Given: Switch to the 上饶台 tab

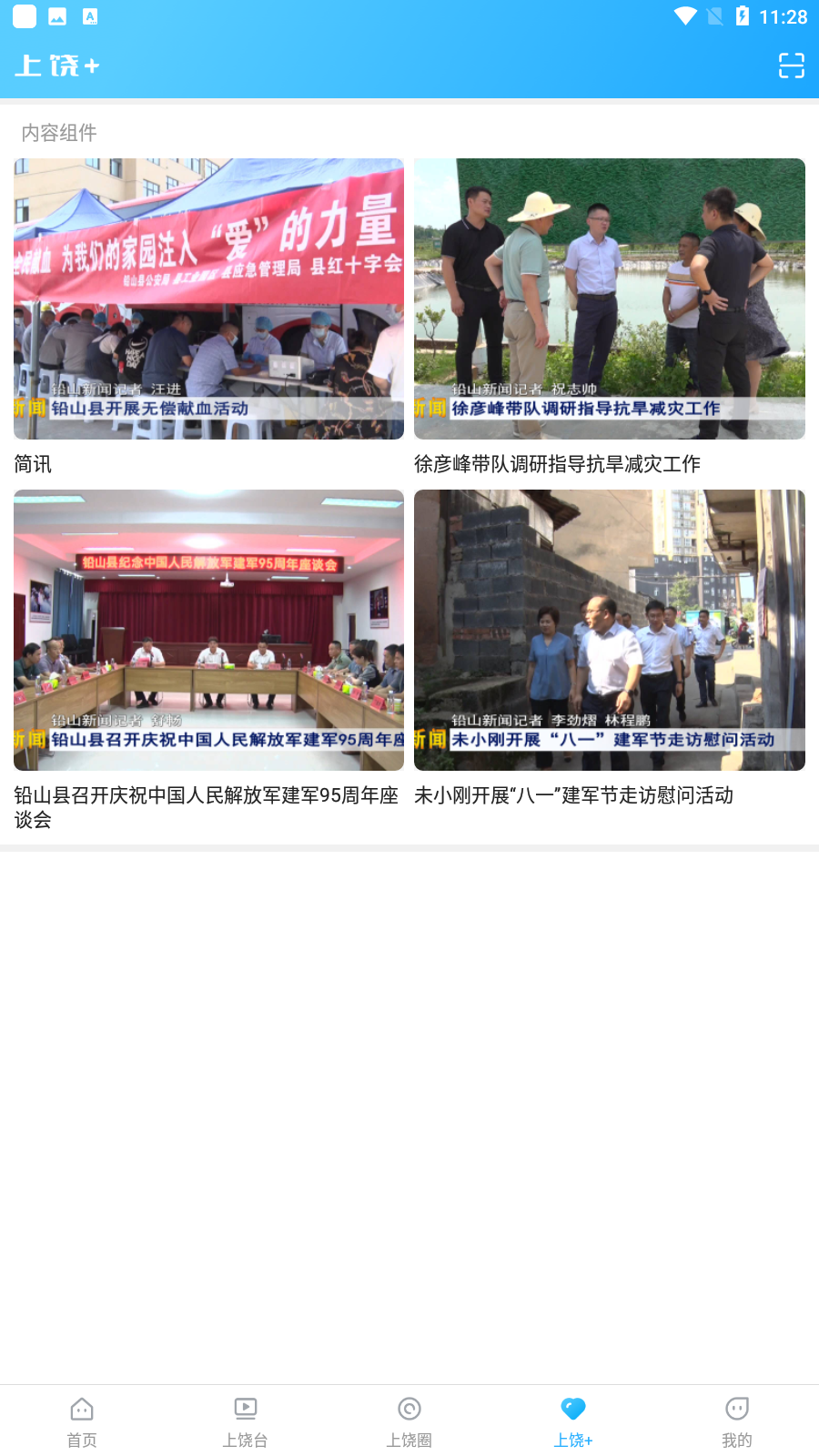Looking at the screenshot, I should tap(246, 1421).
